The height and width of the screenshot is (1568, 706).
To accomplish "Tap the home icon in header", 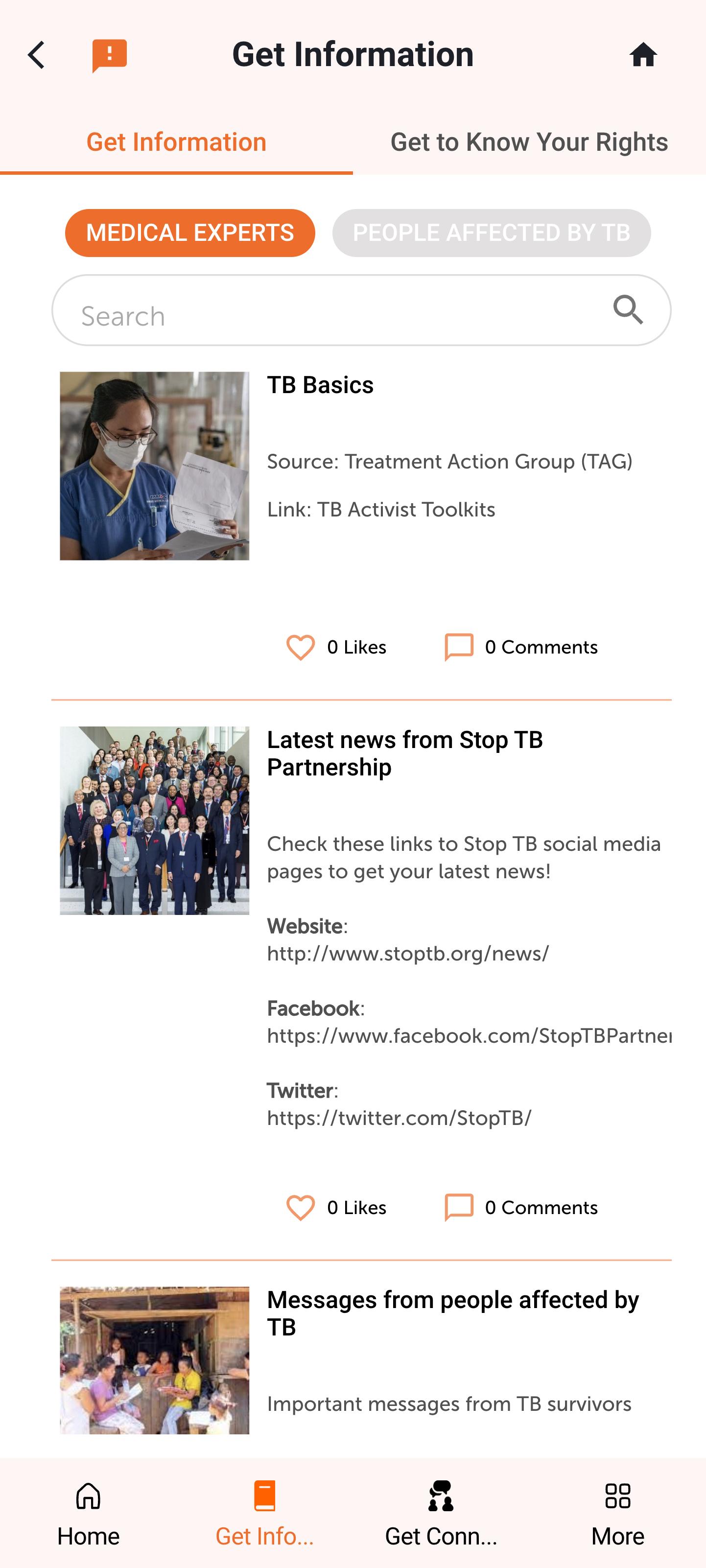I will pyautogui.click(x=643, y=55).
